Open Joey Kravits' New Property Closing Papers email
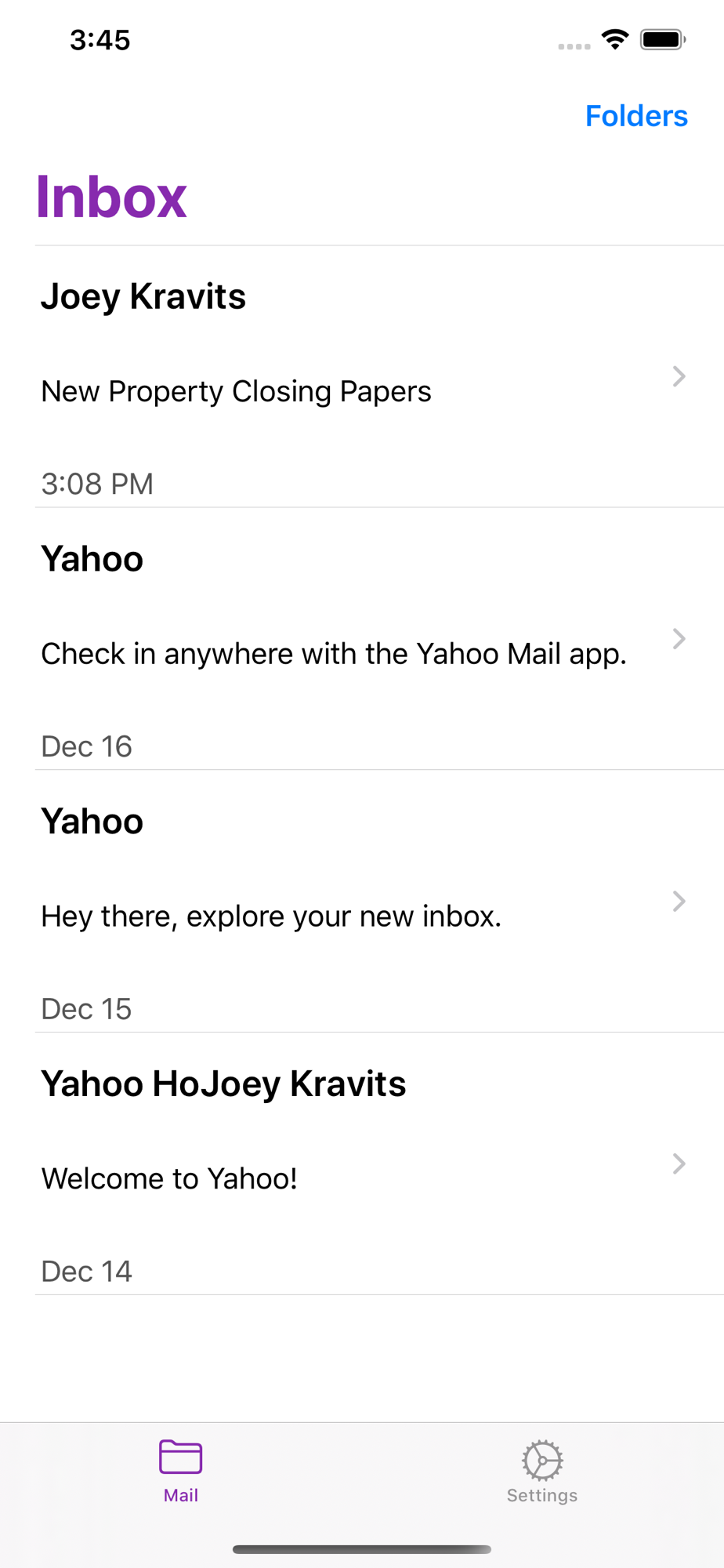The height and width of the screenshot is (1568, 724). tap(379, 377)
